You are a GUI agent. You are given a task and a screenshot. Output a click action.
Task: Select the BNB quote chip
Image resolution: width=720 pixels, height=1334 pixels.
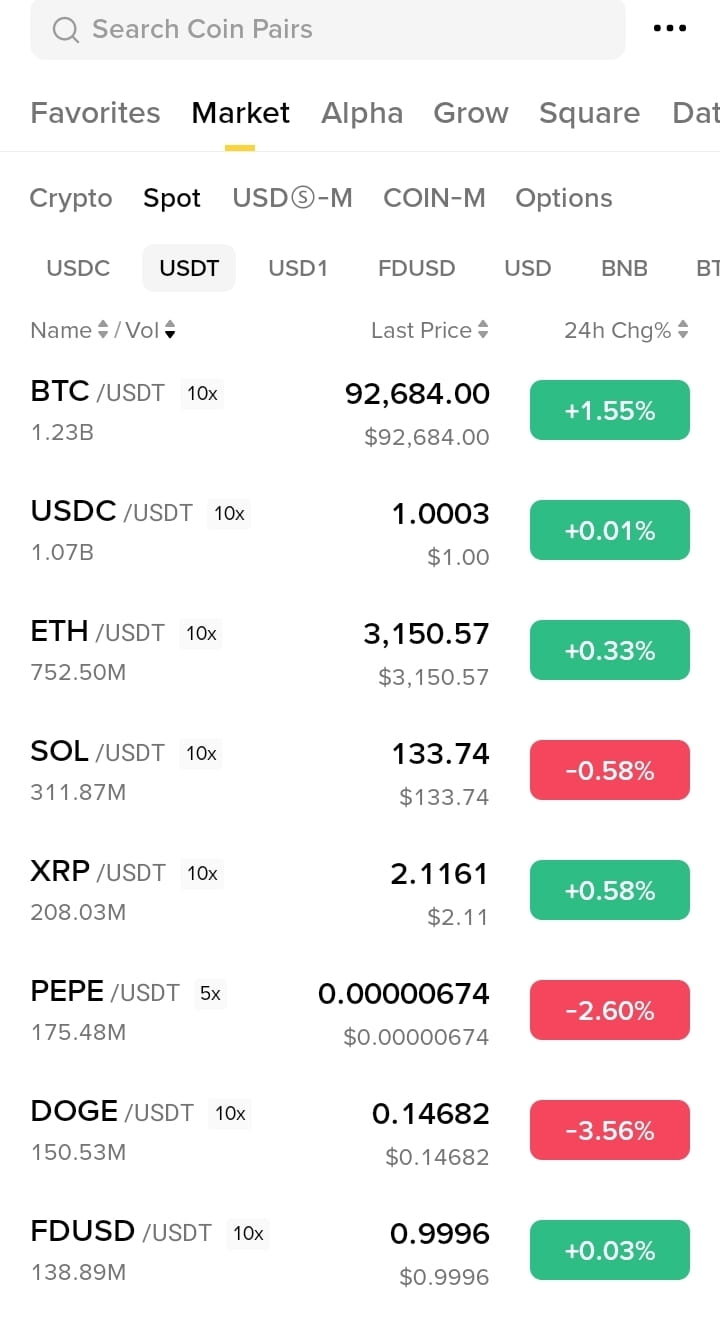click(624, 268)
